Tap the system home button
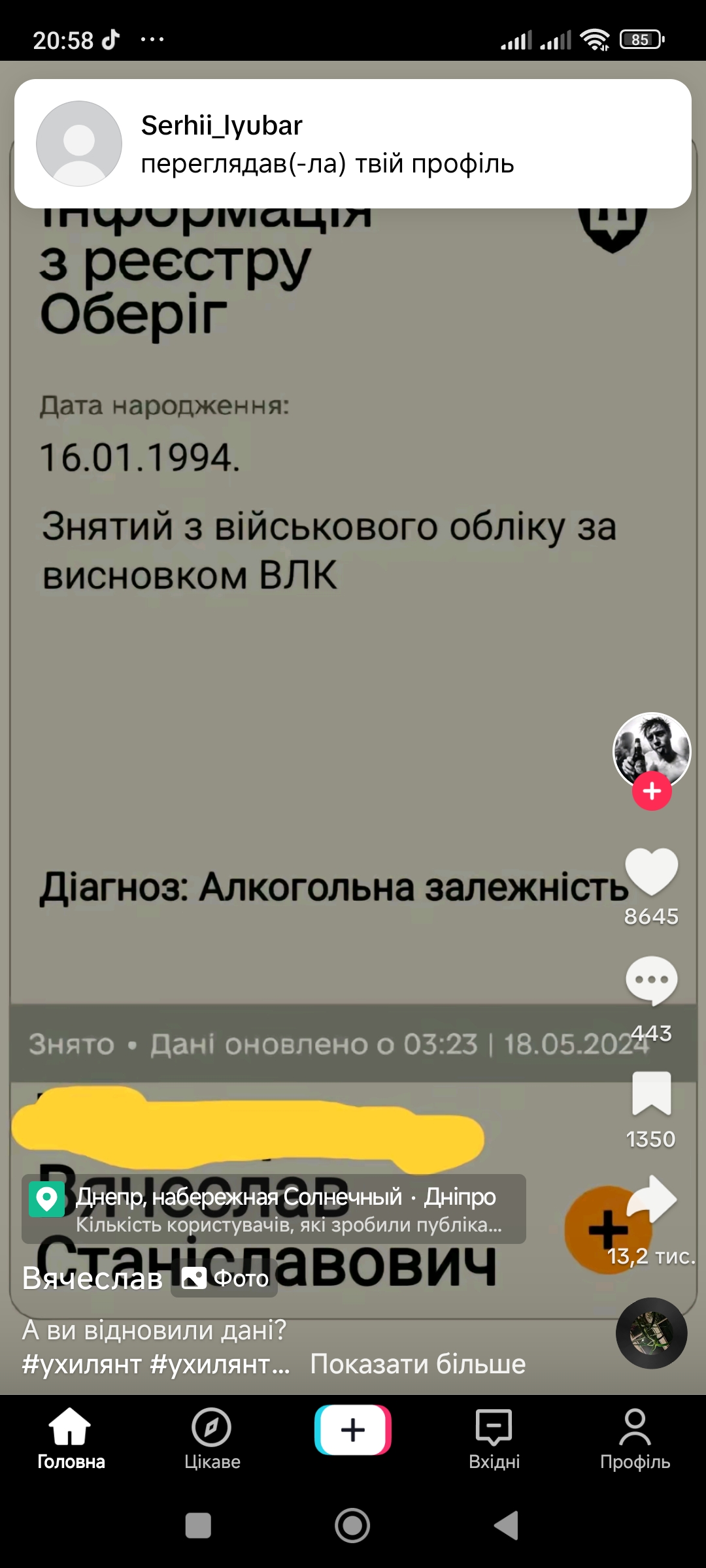706x1568 pixels. coord(352,1526)
